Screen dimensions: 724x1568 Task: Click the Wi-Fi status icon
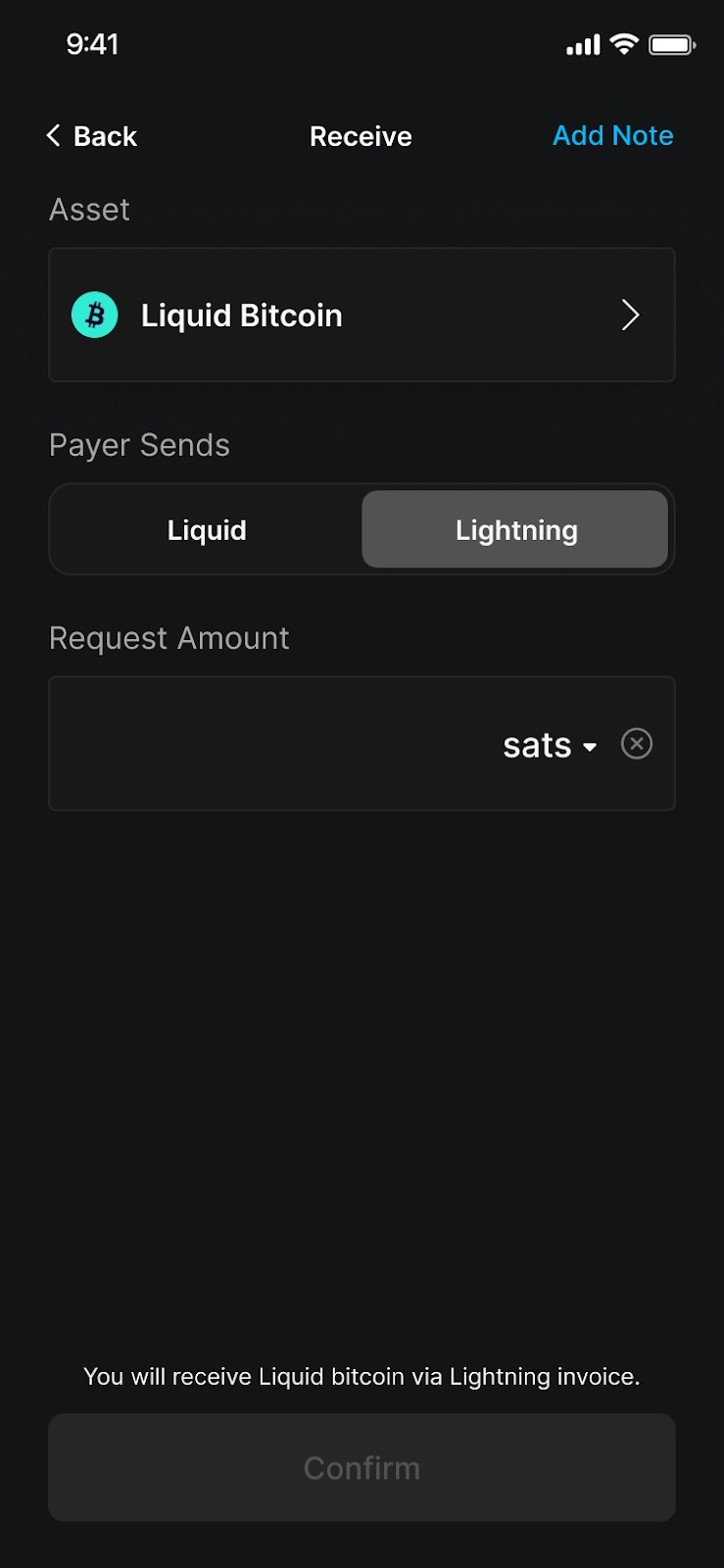625,44
